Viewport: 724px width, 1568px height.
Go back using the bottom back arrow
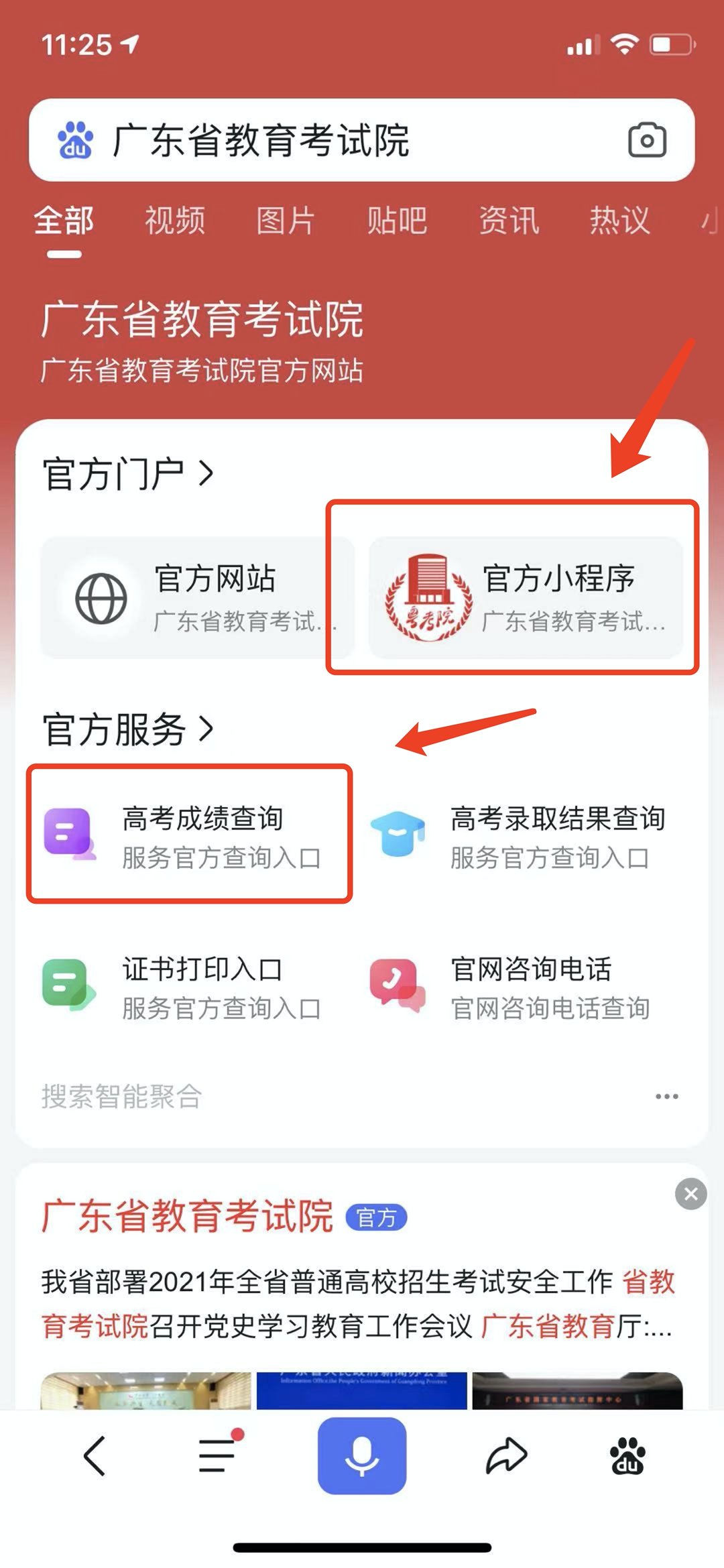coord(95,1456)
